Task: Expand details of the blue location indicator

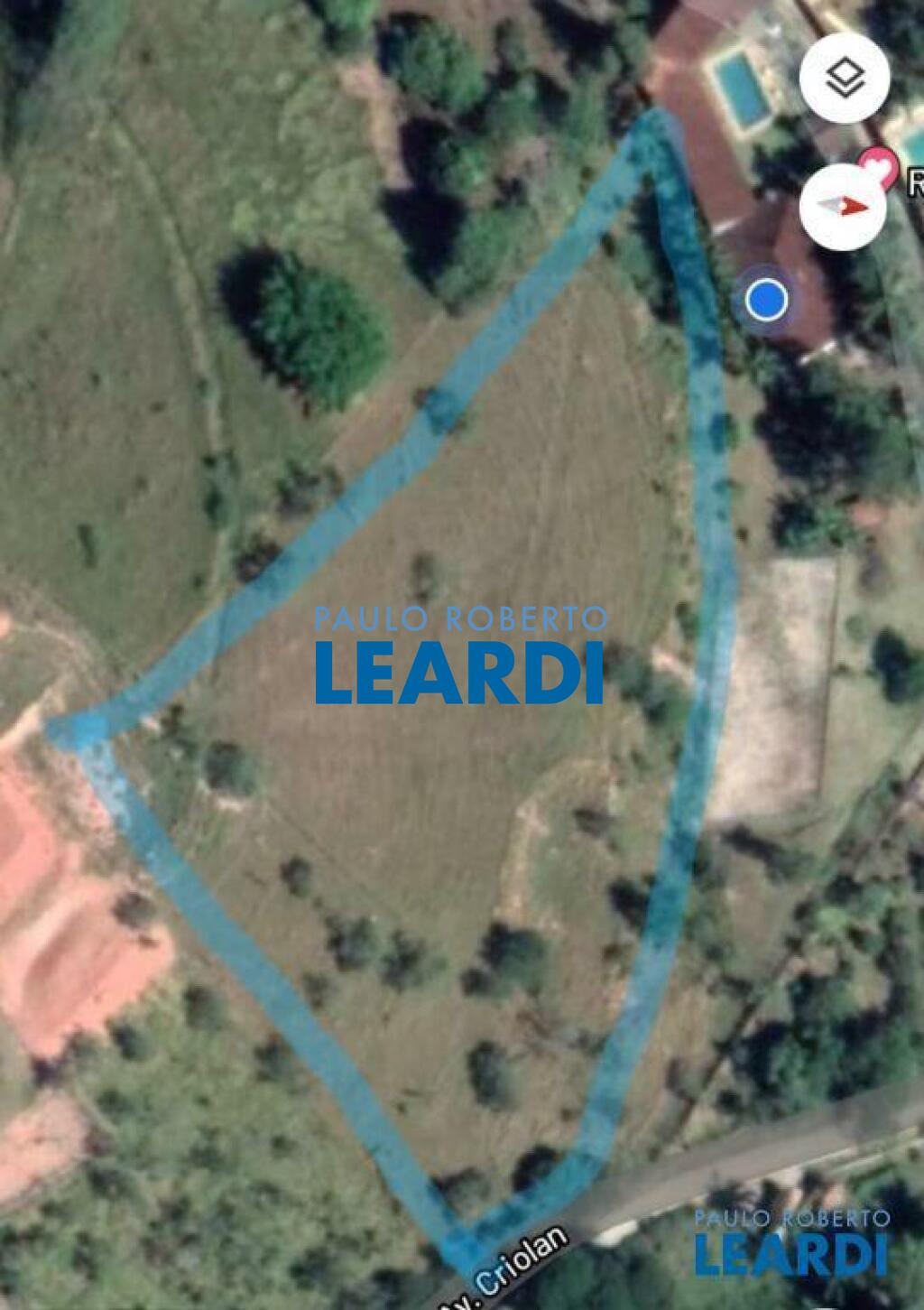Action: [766, 297]
